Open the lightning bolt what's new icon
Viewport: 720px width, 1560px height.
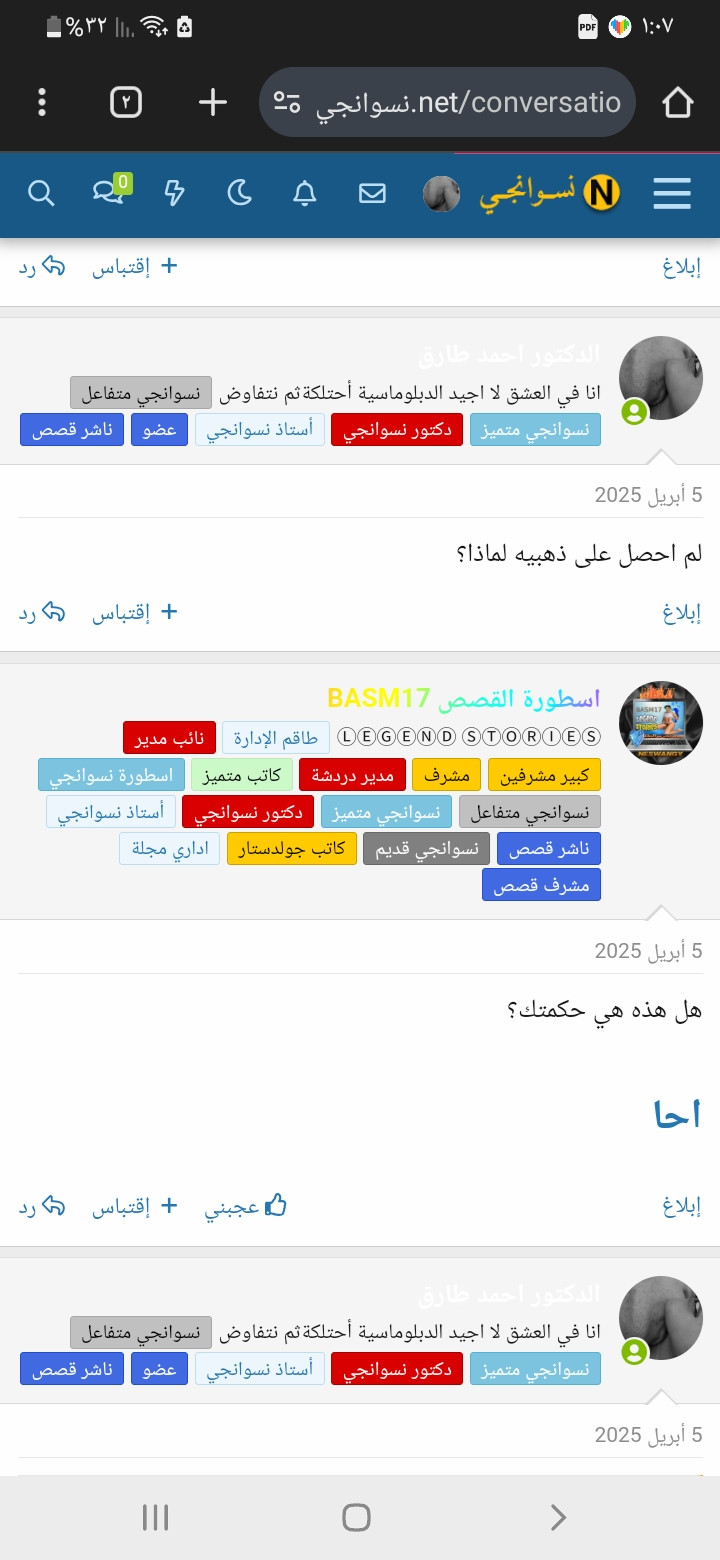click(x=174, y=193)
